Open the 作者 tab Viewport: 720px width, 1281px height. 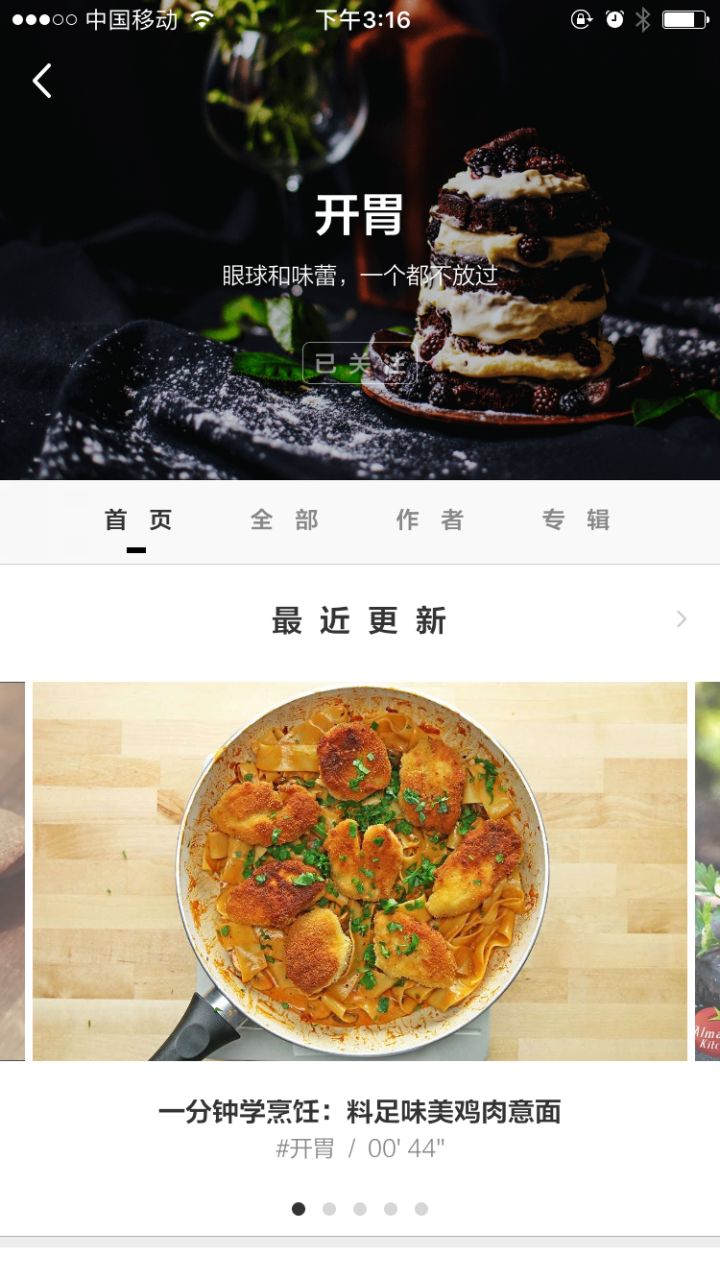(x=429, y=519)
